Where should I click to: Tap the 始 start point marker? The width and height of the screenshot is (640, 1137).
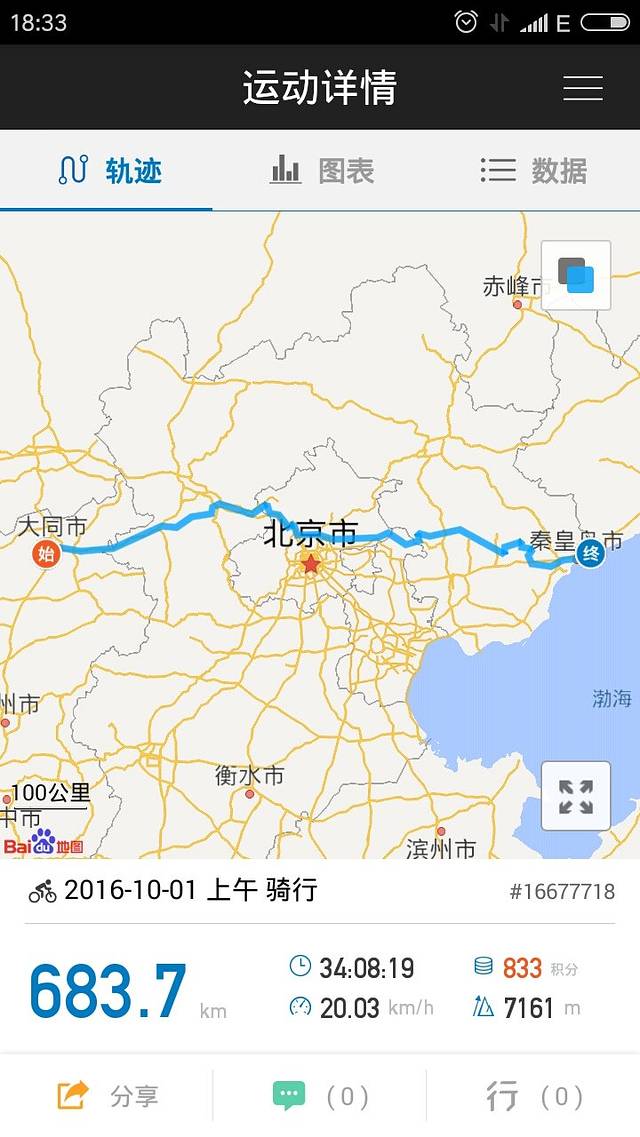coord(46,553)
